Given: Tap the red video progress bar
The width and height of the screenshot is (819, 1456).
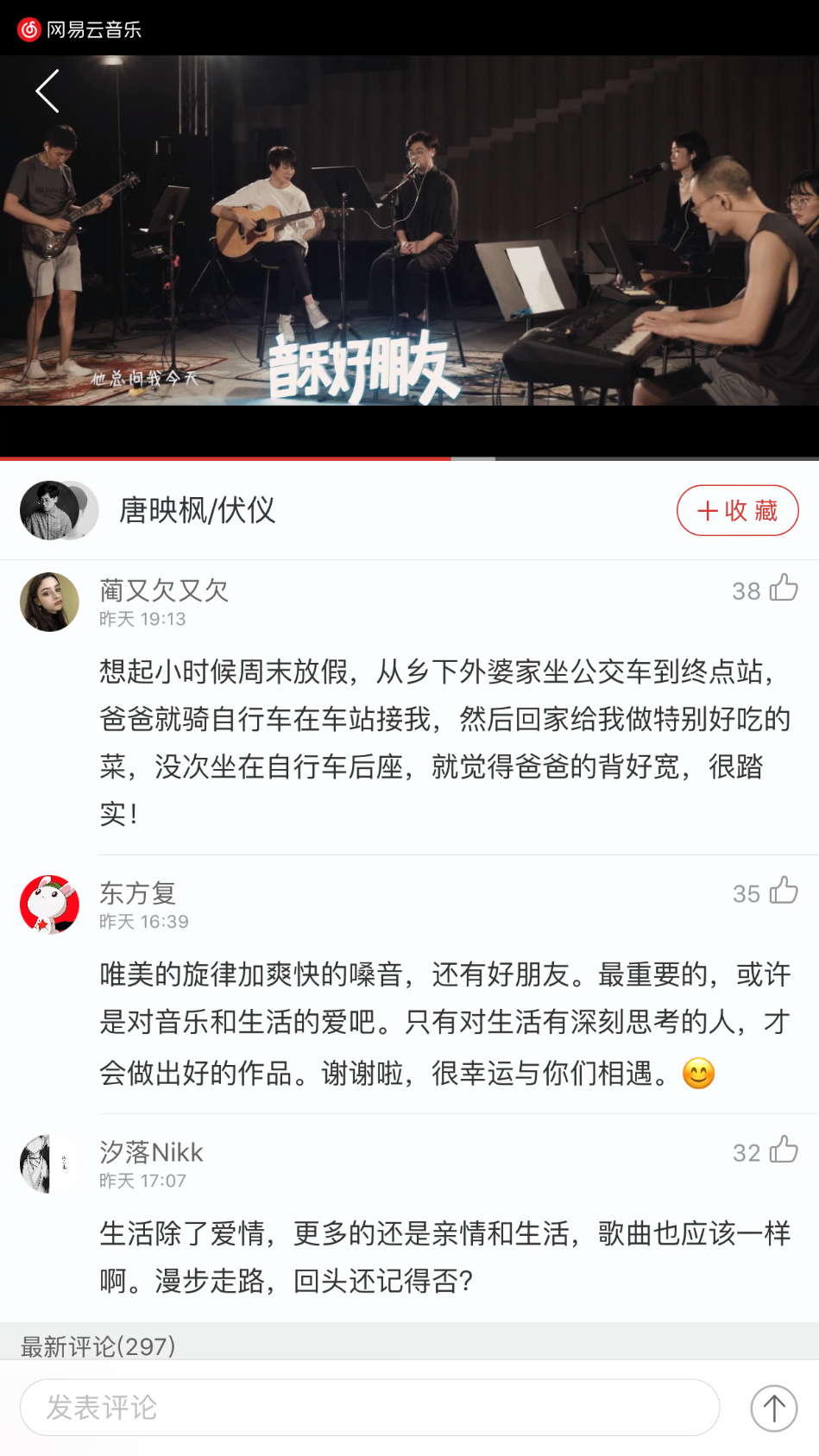Looking at the screenshot, I should coord(224,458).
